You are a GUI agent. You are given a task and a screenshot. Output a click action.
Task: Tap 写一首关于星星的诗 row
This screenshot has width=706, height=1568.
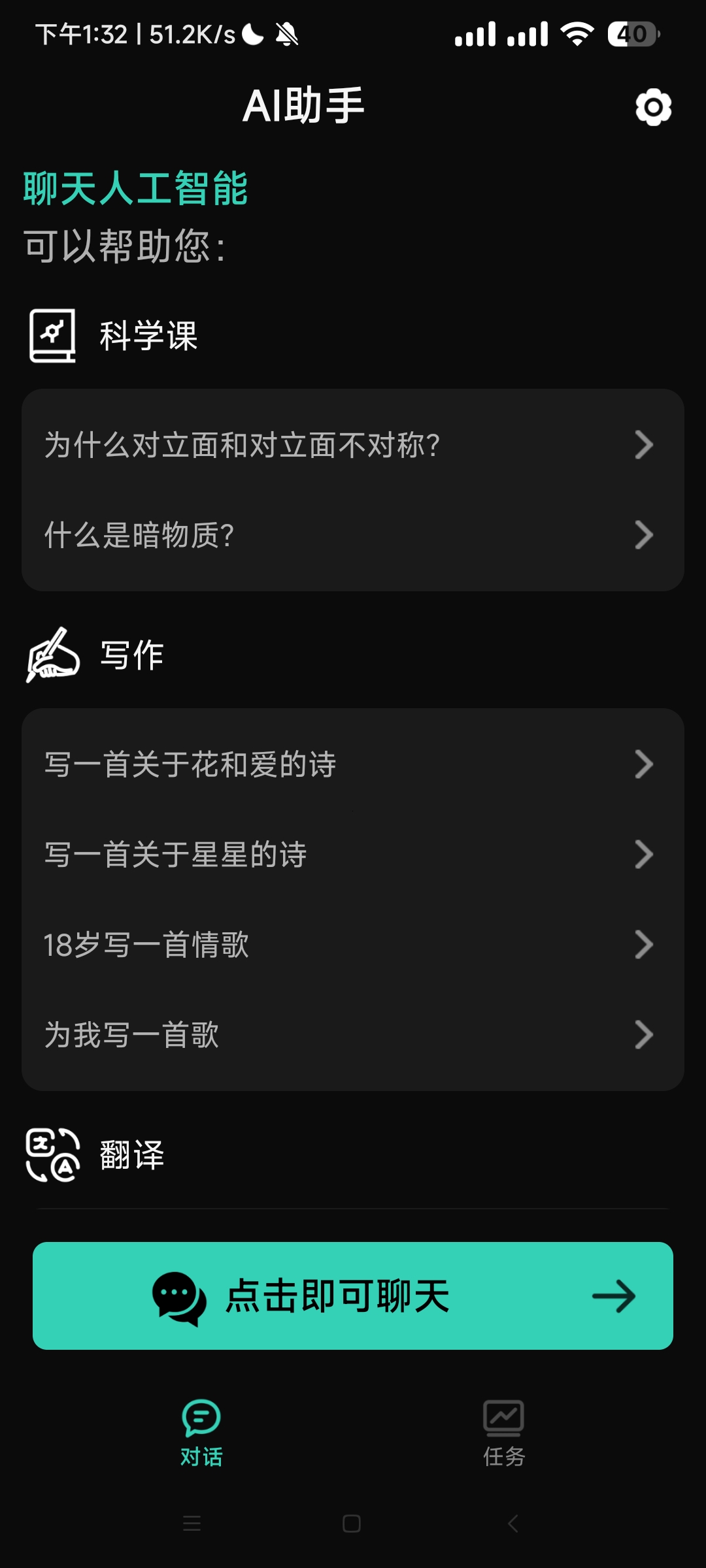point(352,855)
